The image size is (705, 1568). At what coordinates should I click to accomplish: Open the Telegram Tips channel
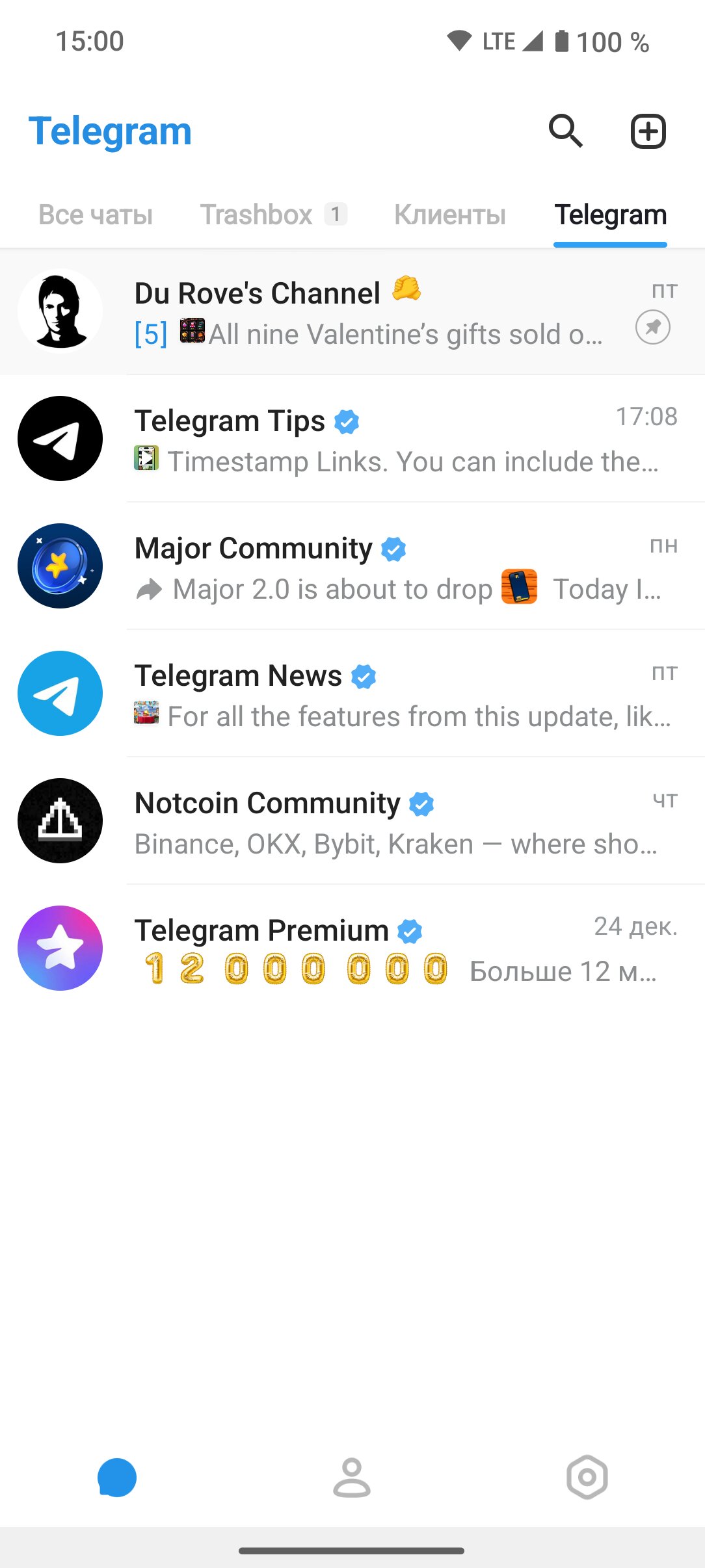pyautogui.click(x=352, y=439)
